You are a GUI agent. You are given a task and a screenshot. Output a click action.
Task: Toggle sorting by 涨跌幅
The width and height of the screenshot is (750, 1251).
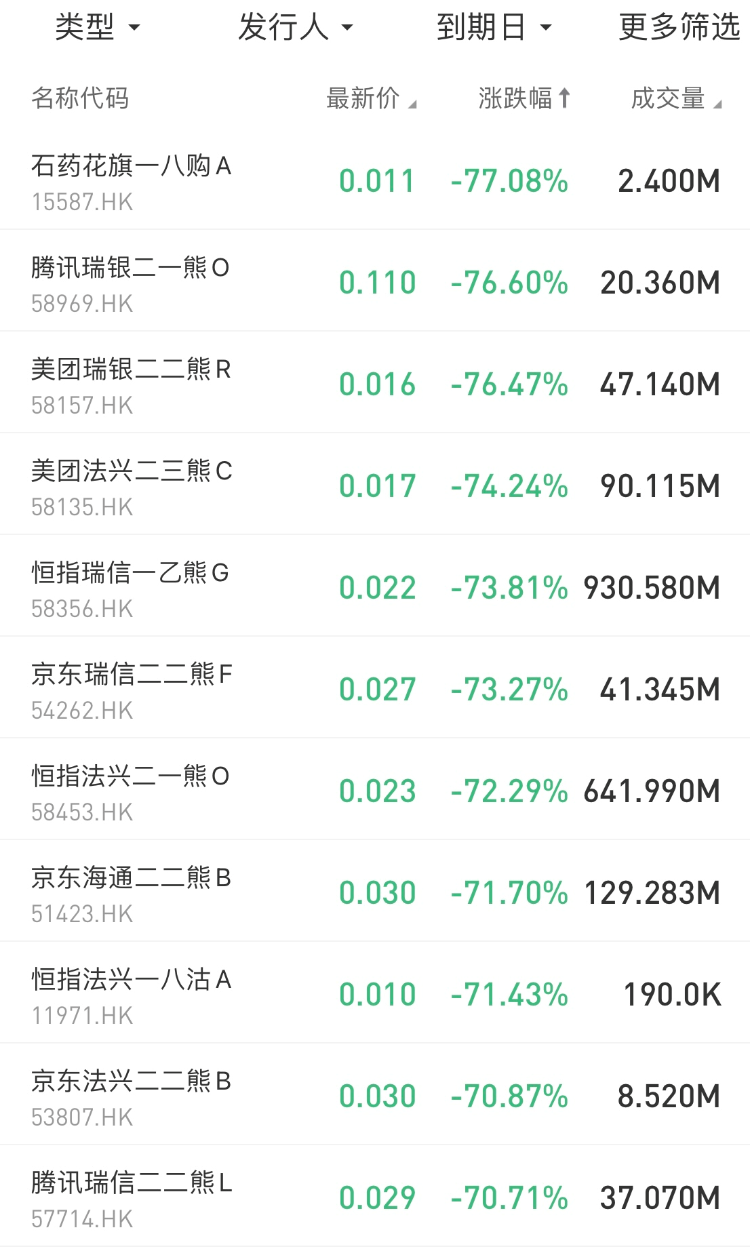(x=524, y=98)
